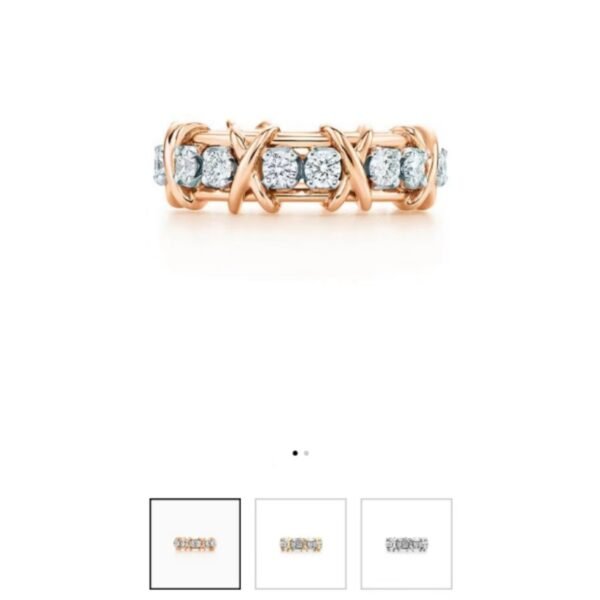The width and height of the screenshot is (600, 600).
Task: Go to the second image indicator dot
Action: [x=306, y=453]
